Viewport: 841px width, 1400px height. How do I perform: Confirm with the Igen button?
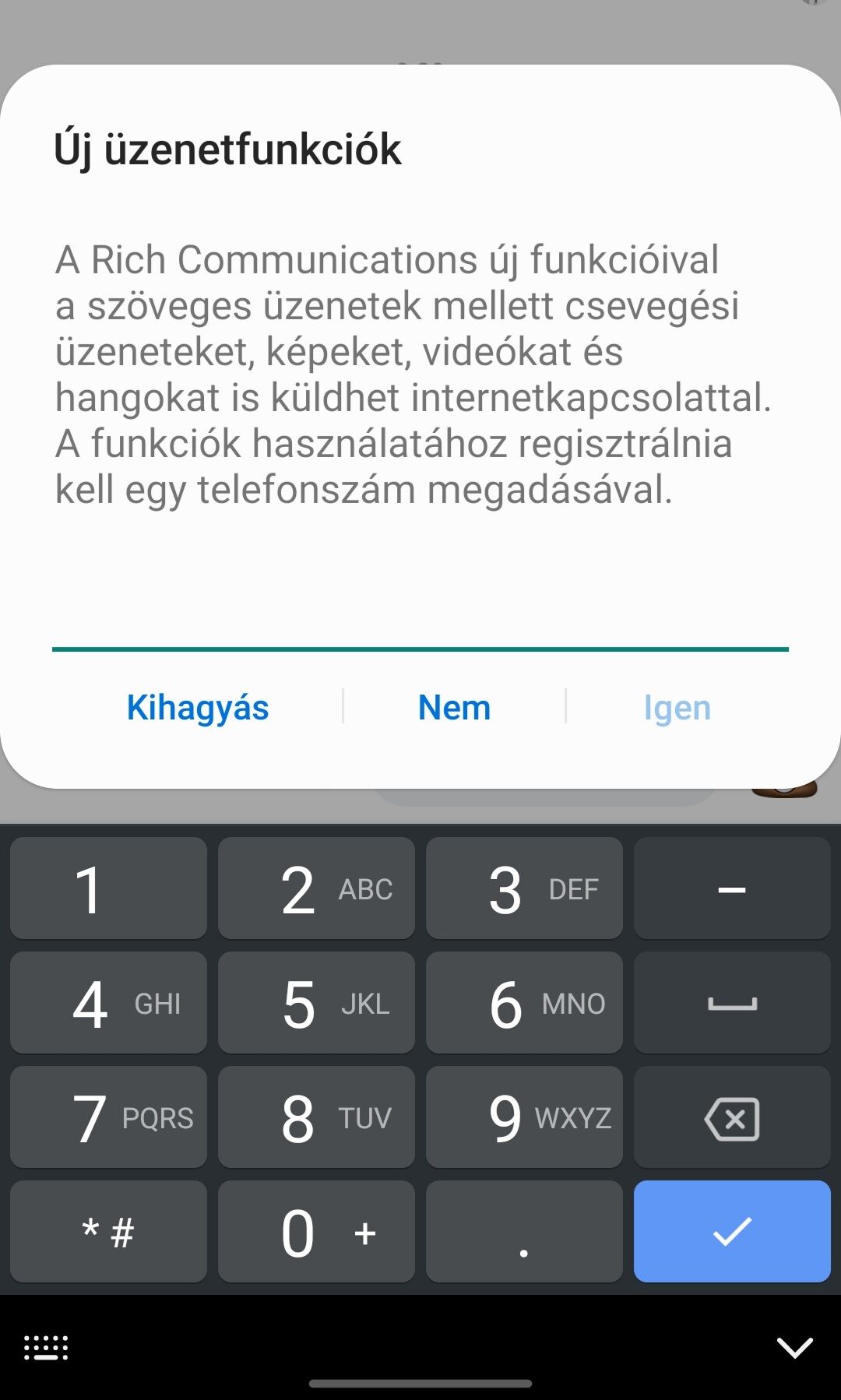(677, 708)
